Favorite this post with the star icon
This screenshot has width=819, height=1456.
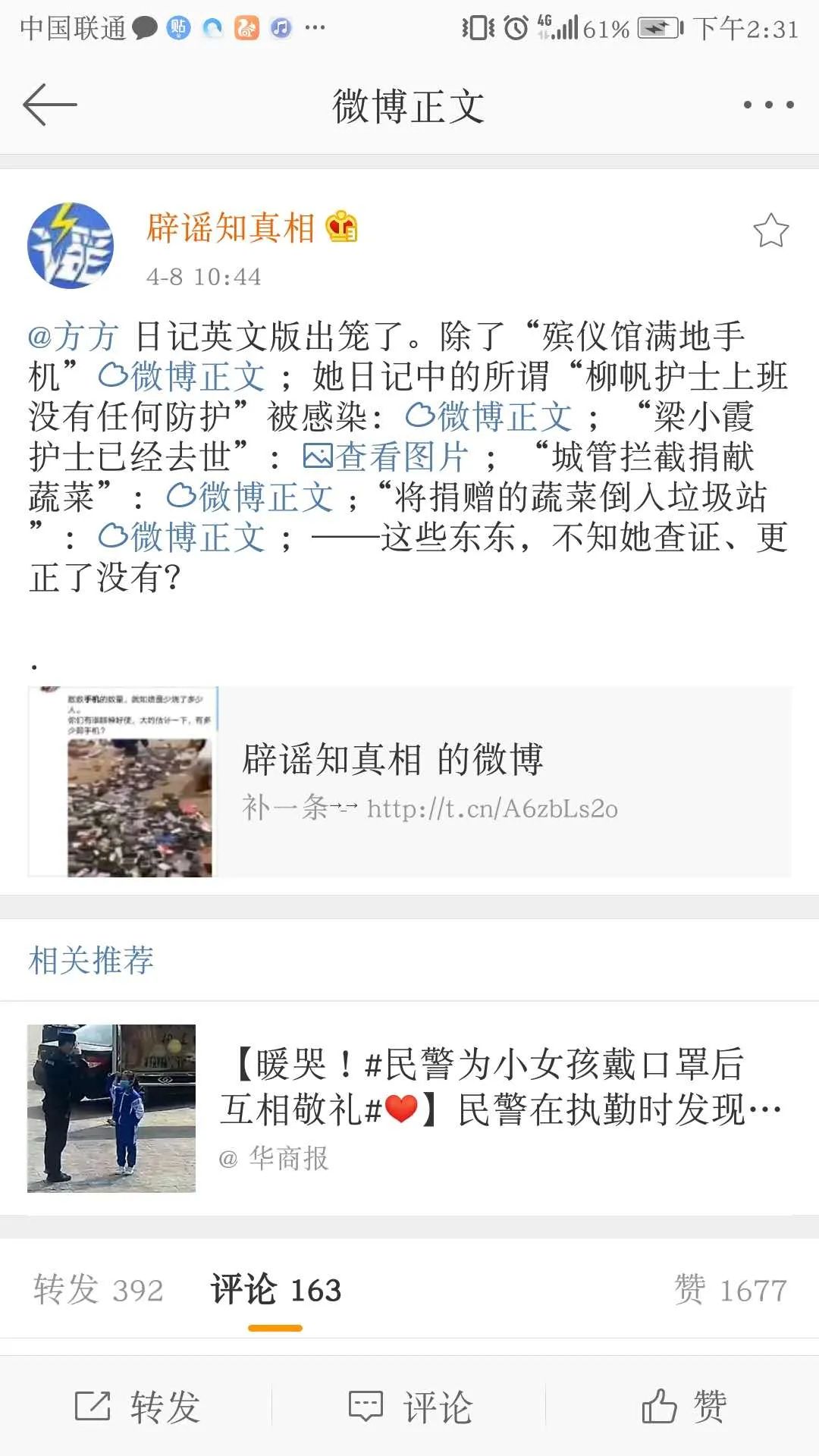coord(770,231)
